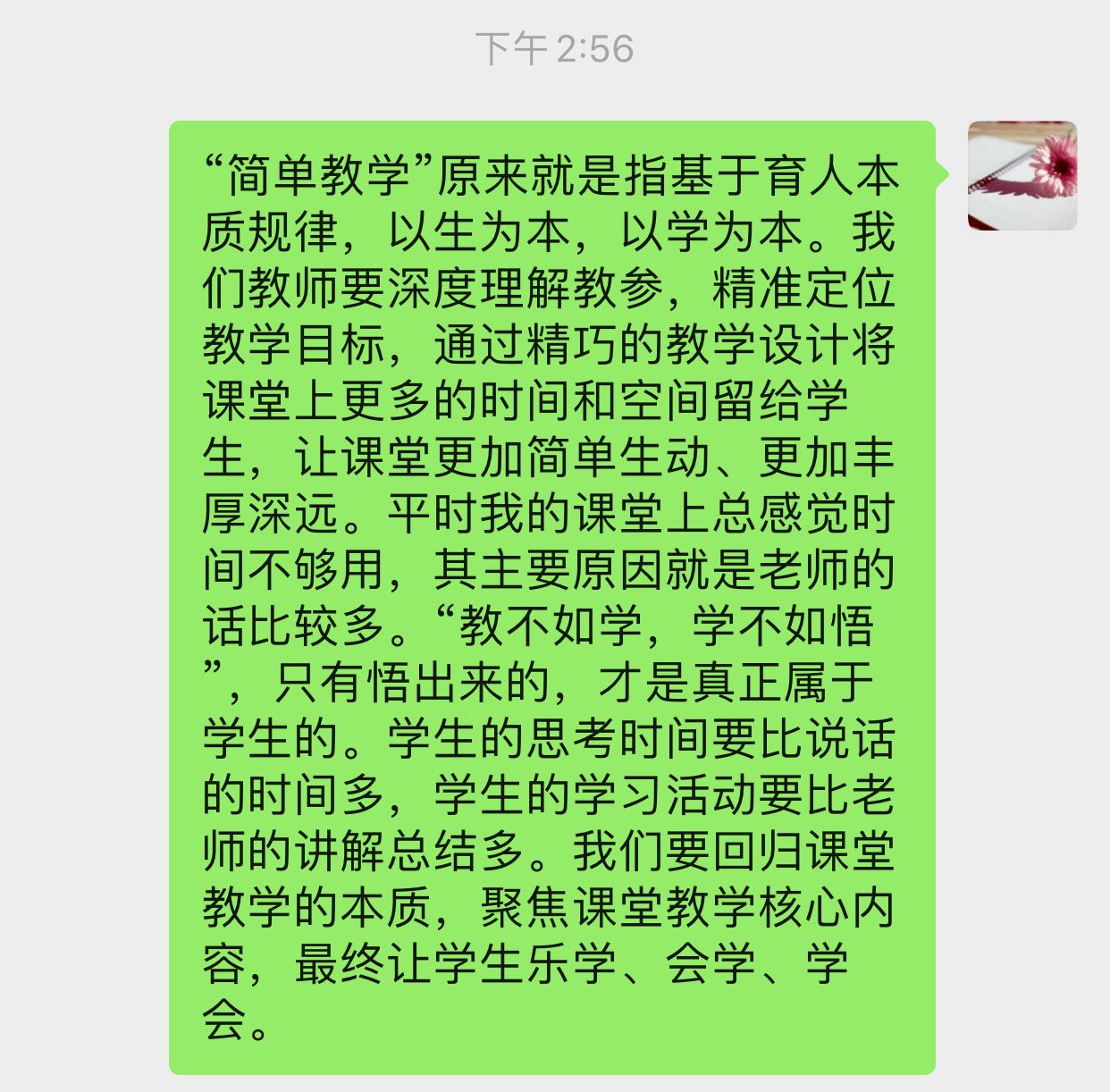Screen dimensions: 1110x1092
Task: Open the sender's flower profile avatar
Action: pos(1022,176)
